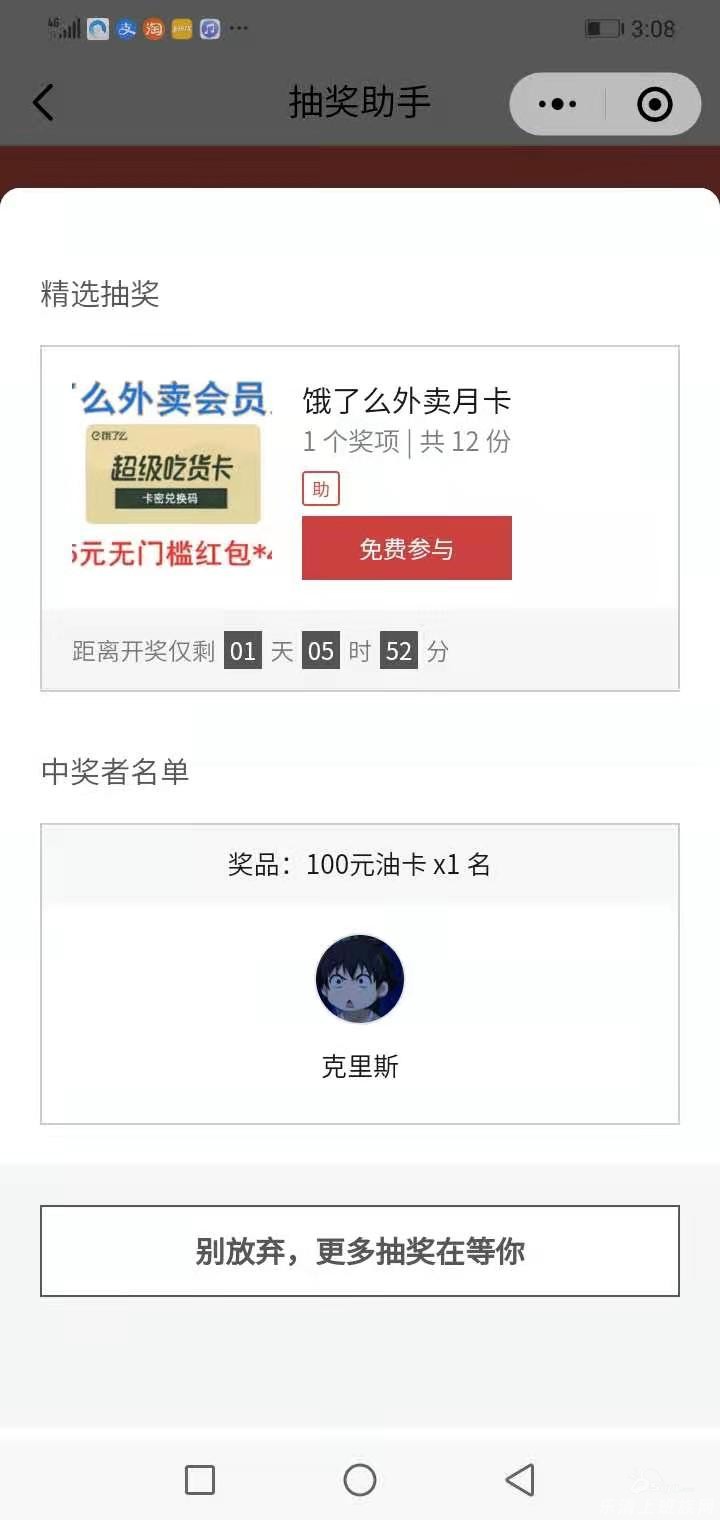Open the mini program more options menu
720x1520 pixels.
557,104
